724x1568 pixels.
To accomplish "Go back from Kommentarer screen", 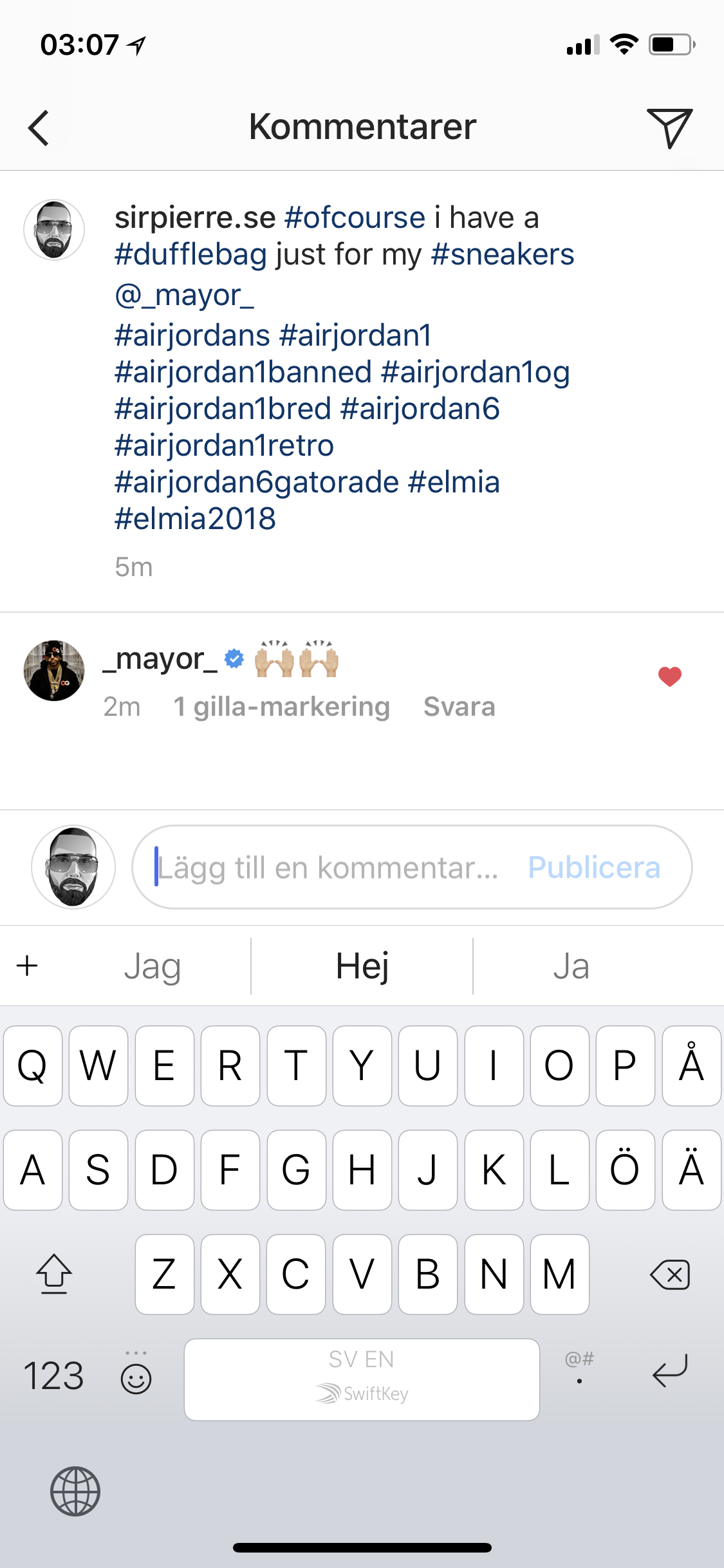I will click(x=39, y=127).
